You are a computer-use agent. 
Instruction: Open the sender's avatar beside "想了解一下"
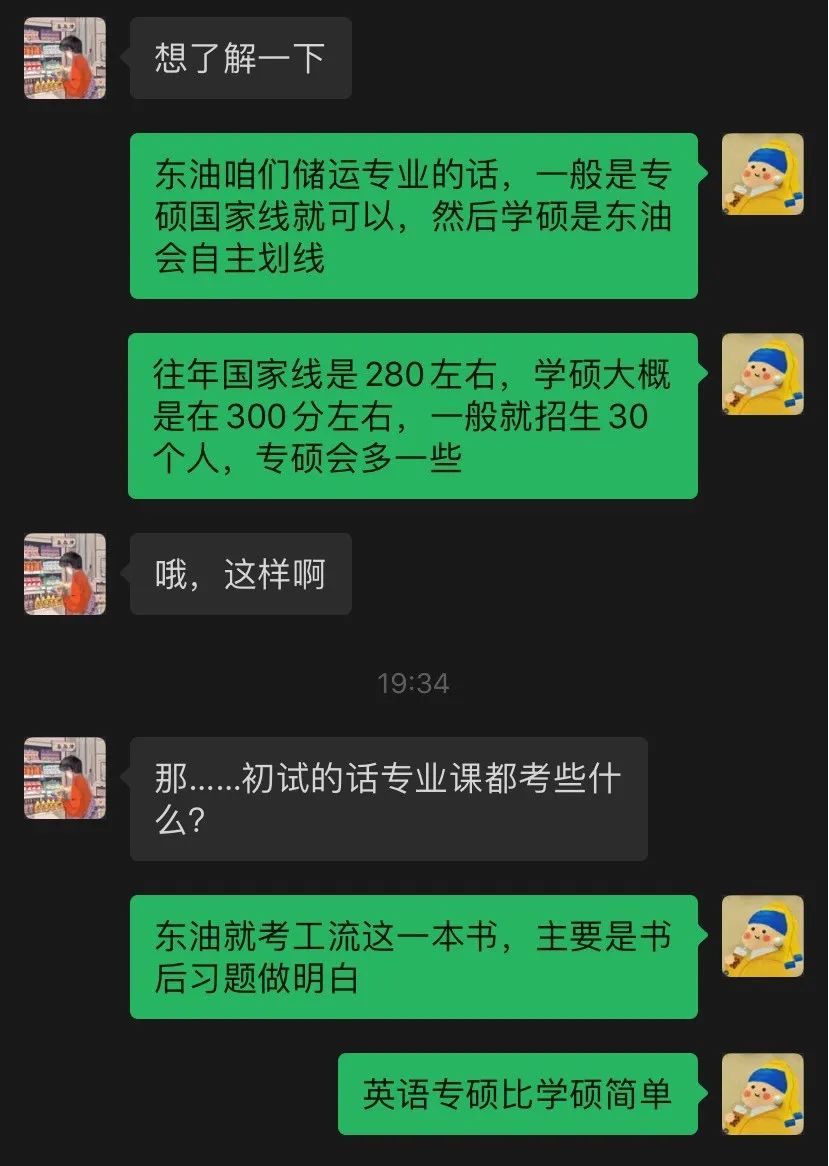[65, 58]
